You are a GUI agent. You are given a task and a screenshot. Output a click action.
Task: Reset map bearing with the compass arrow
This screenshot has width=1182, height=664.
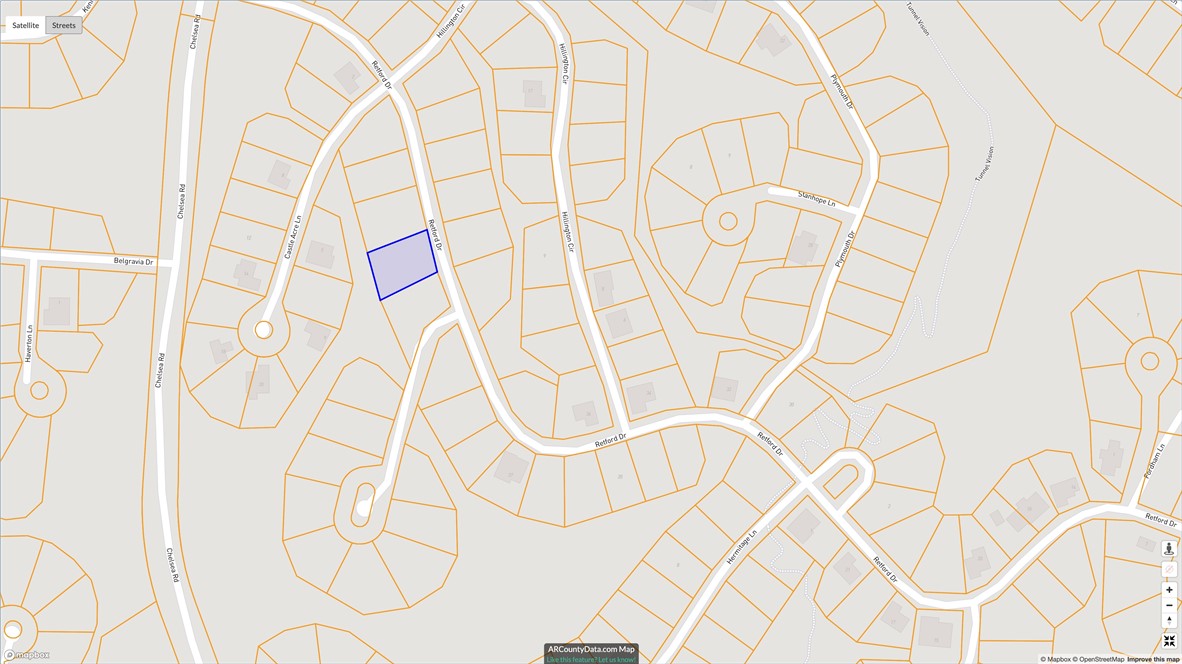pos(1169,621)
